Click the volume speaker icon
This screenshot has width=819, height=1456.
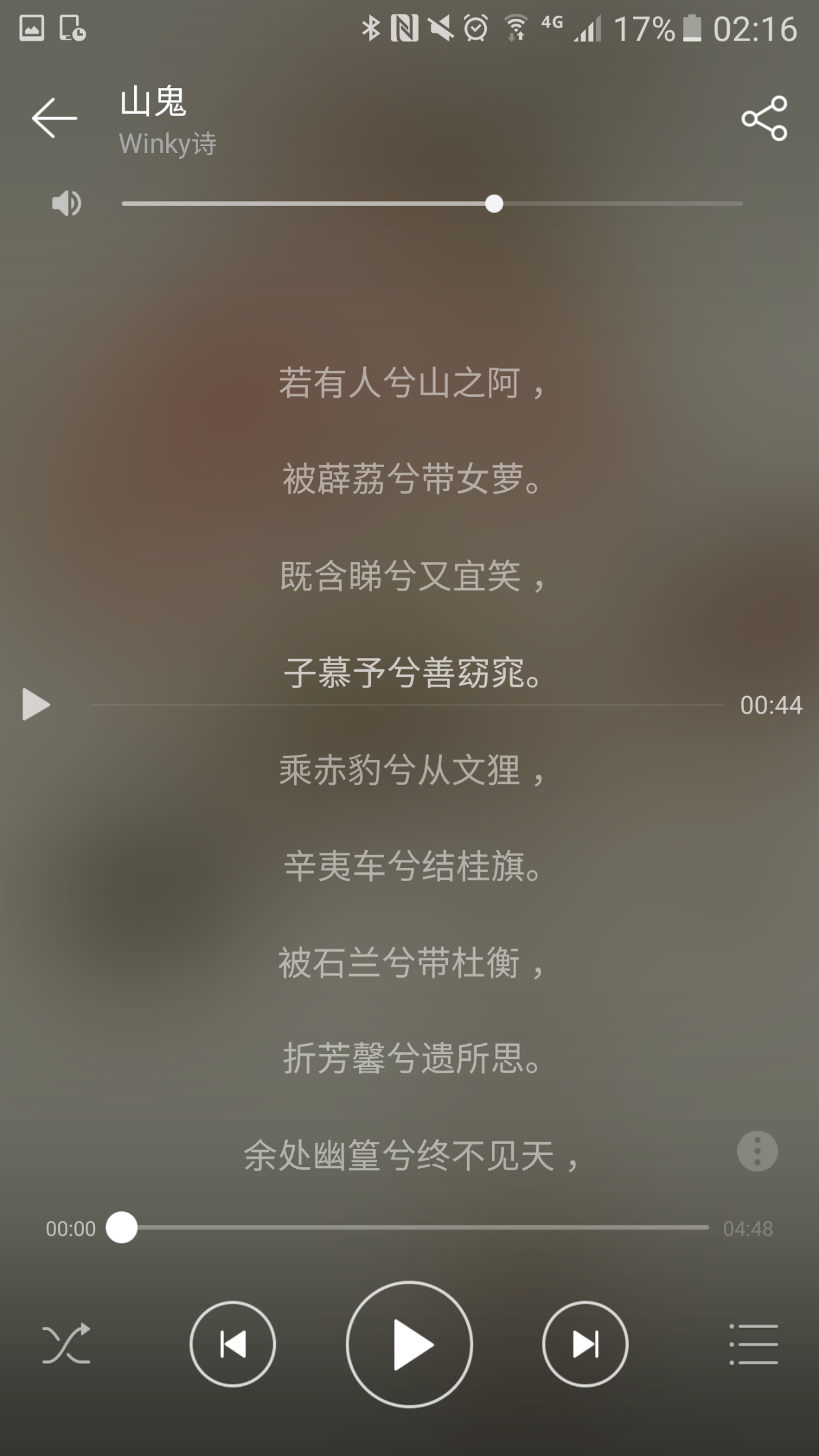click(66, 202)
